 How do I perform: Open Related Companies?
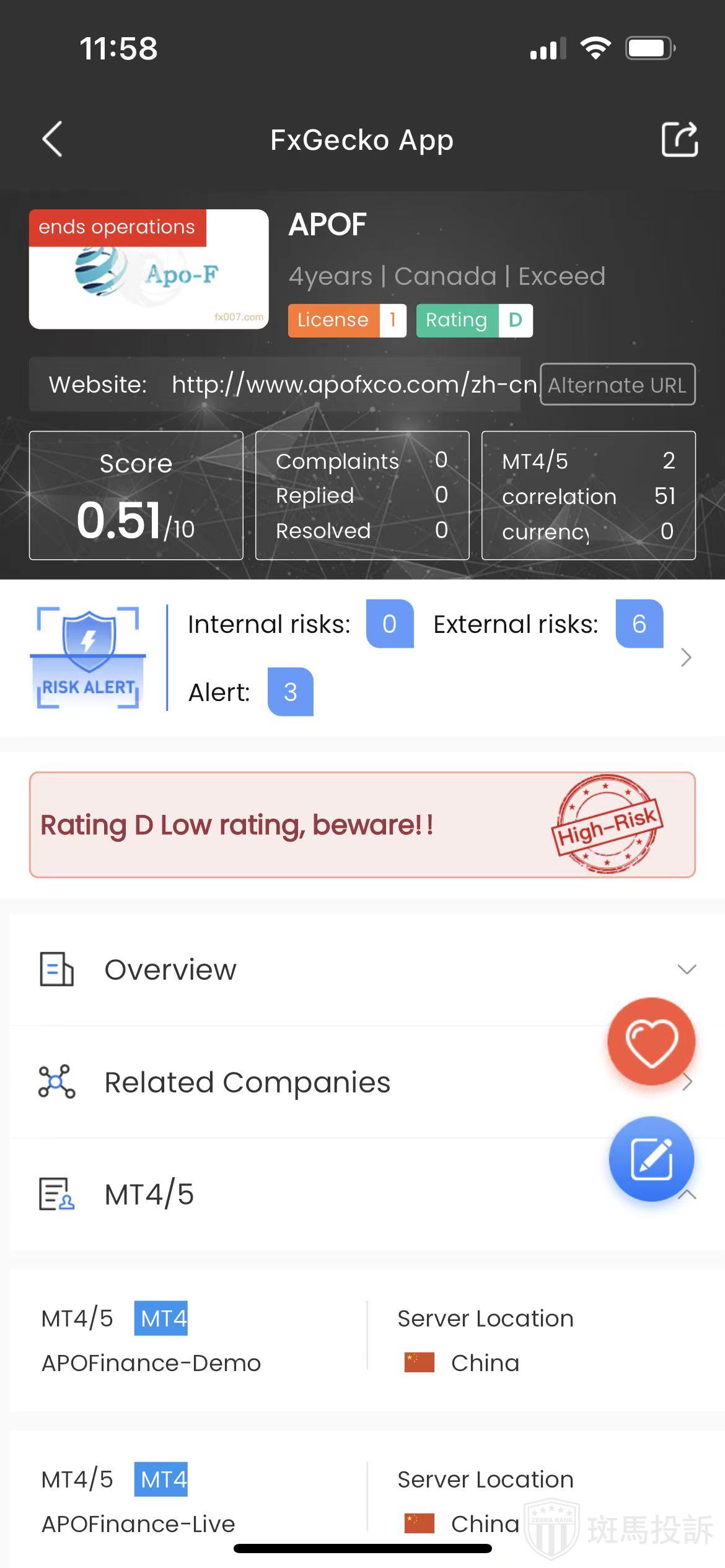248,1082
